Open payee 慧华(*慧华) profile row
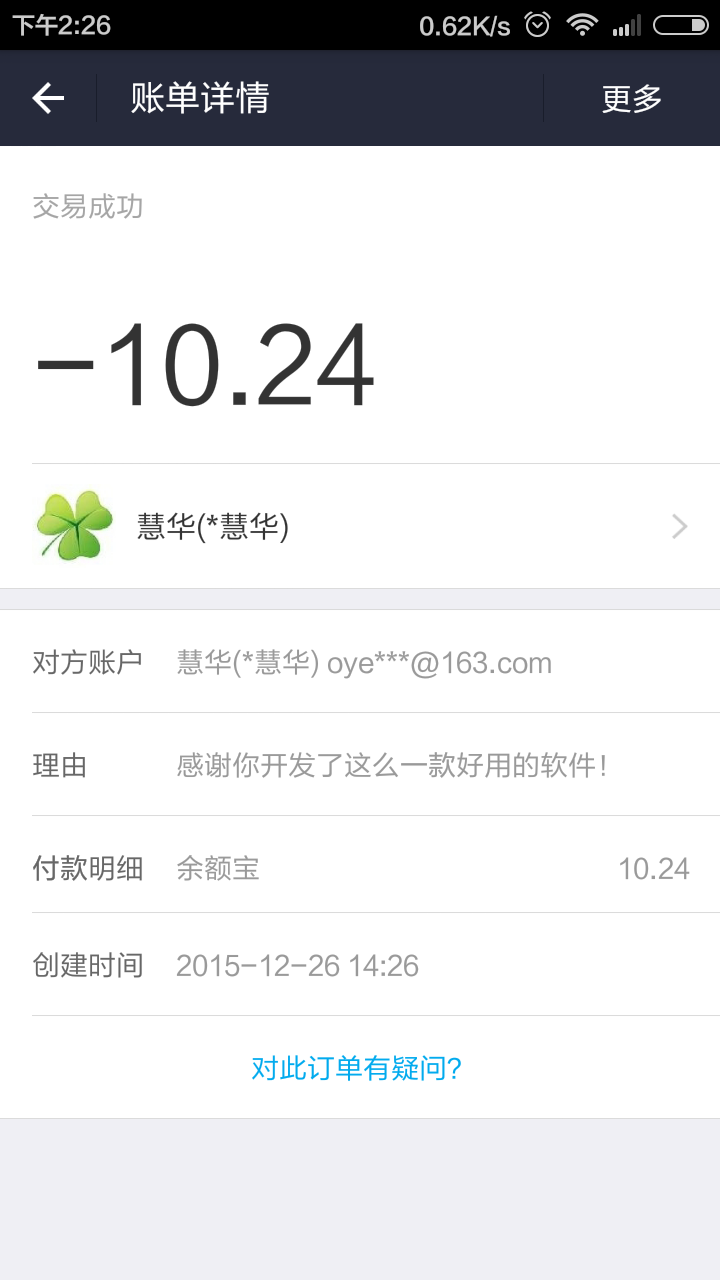Viewport: 720px width, 1280px height. (360, 526)
